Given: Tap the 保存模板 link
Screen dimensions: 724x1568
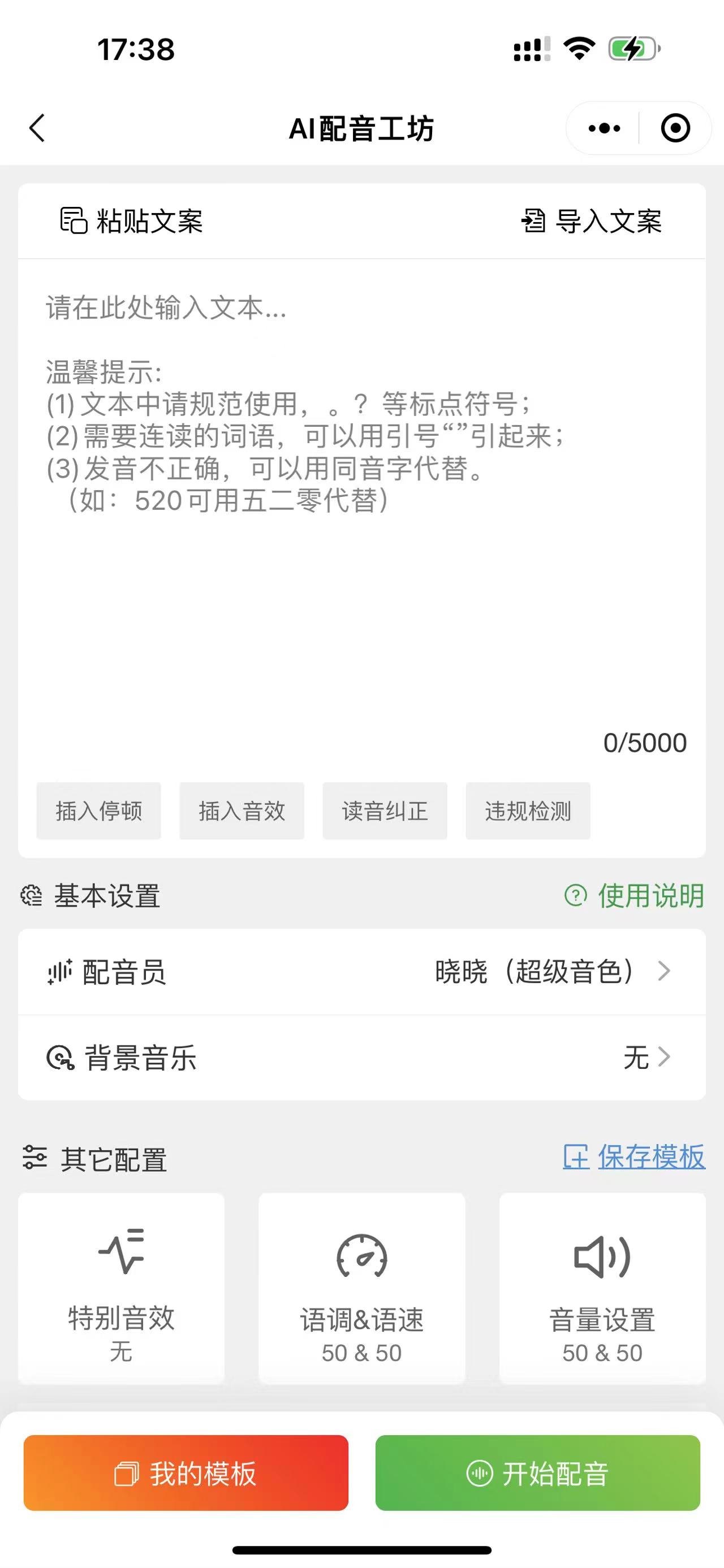Looking at the screenshot, I should (x=635, y=1157).
